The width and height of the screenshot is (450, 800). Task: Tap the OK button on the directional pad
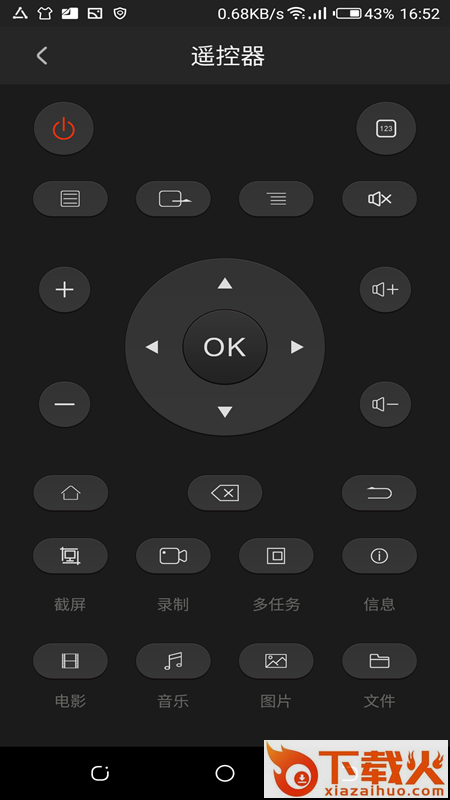tap(225, 347)
